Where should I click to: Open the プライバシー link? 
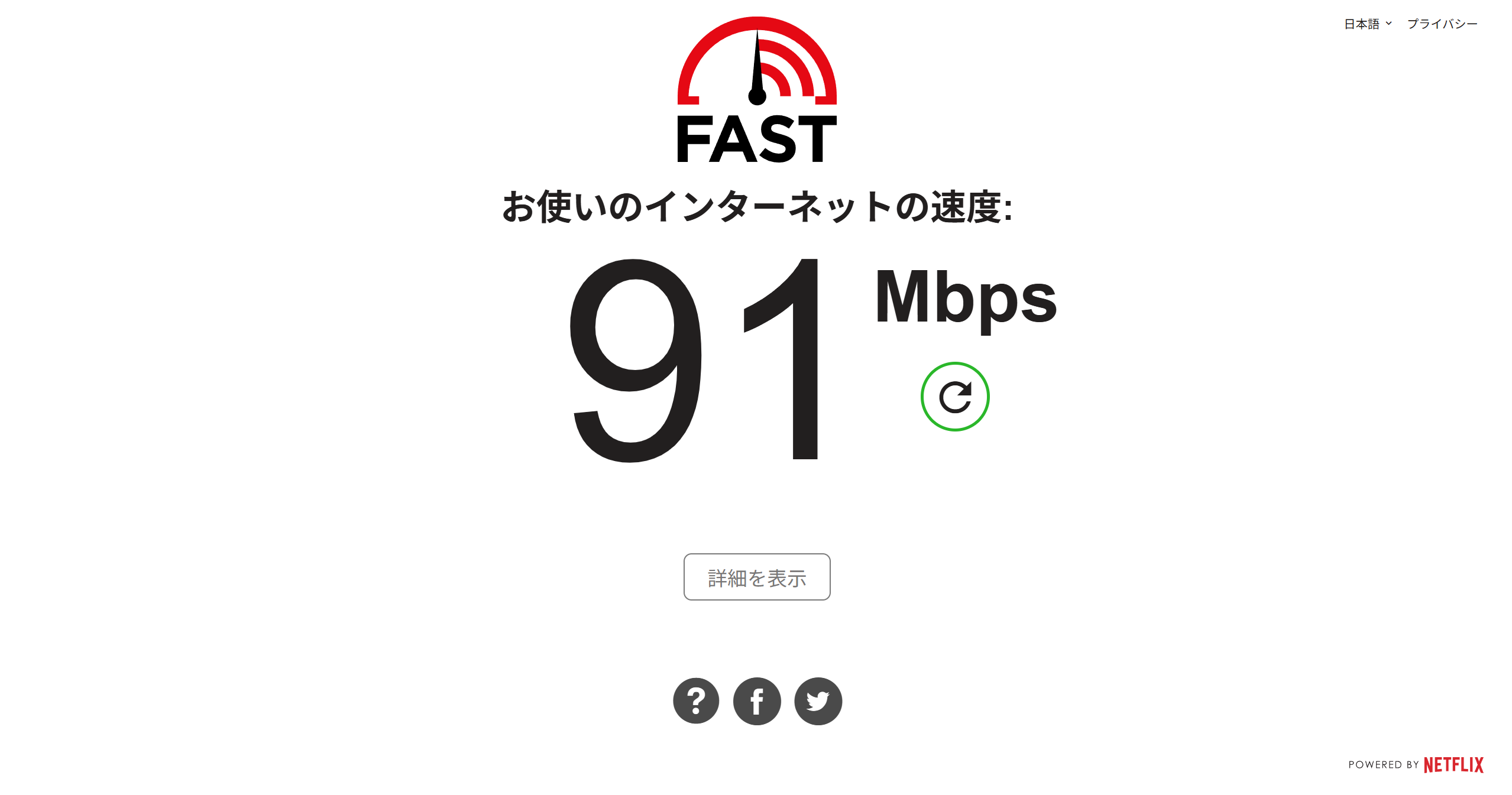click(x=1442, y=24)
